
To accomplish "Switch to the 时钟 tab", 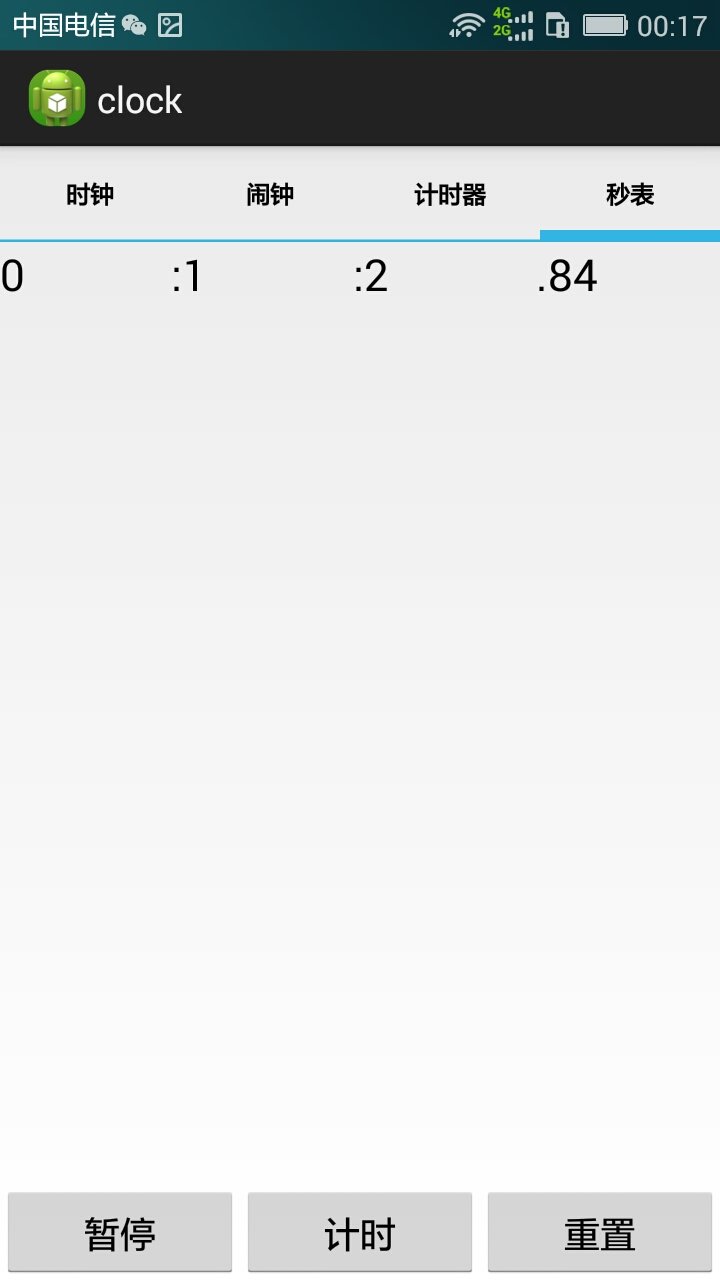I will coord(90,194).
